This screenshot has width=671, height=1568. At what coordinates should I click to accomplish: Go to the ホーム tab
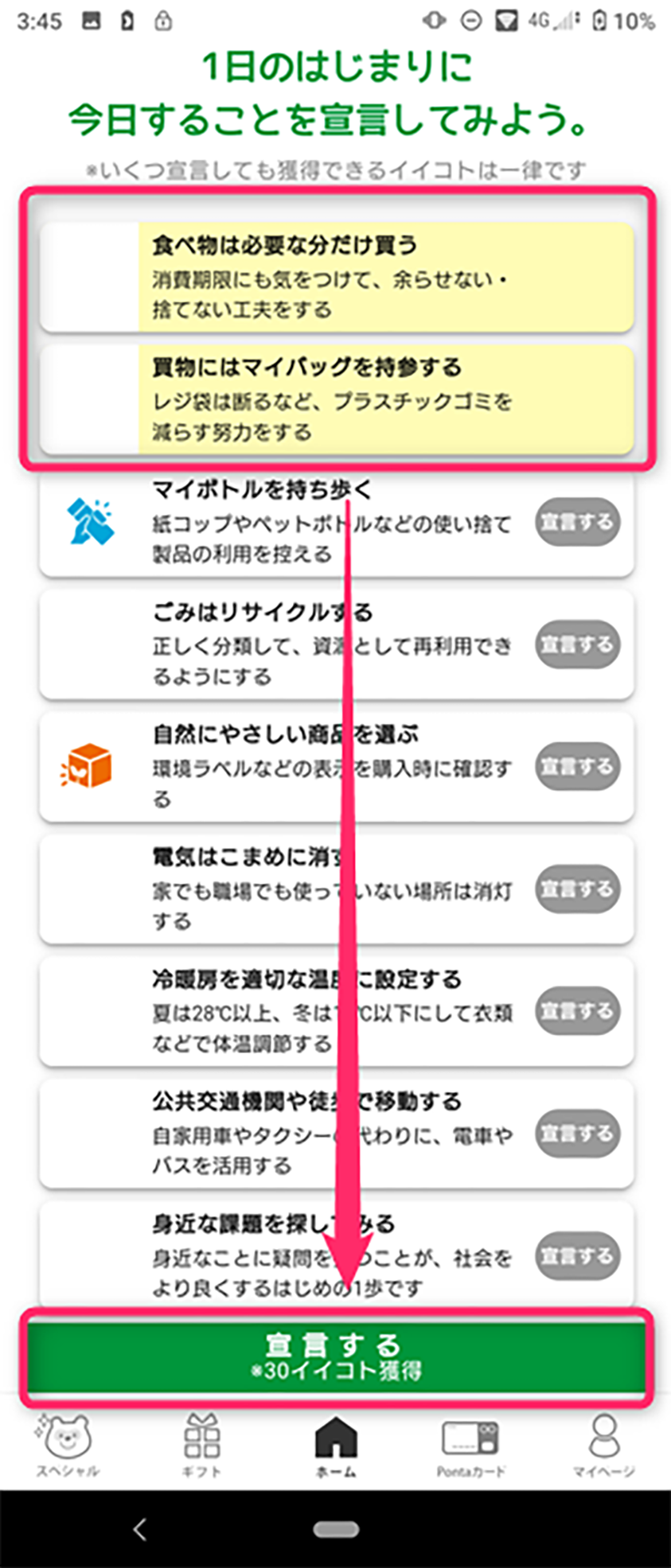(336, 1445)
